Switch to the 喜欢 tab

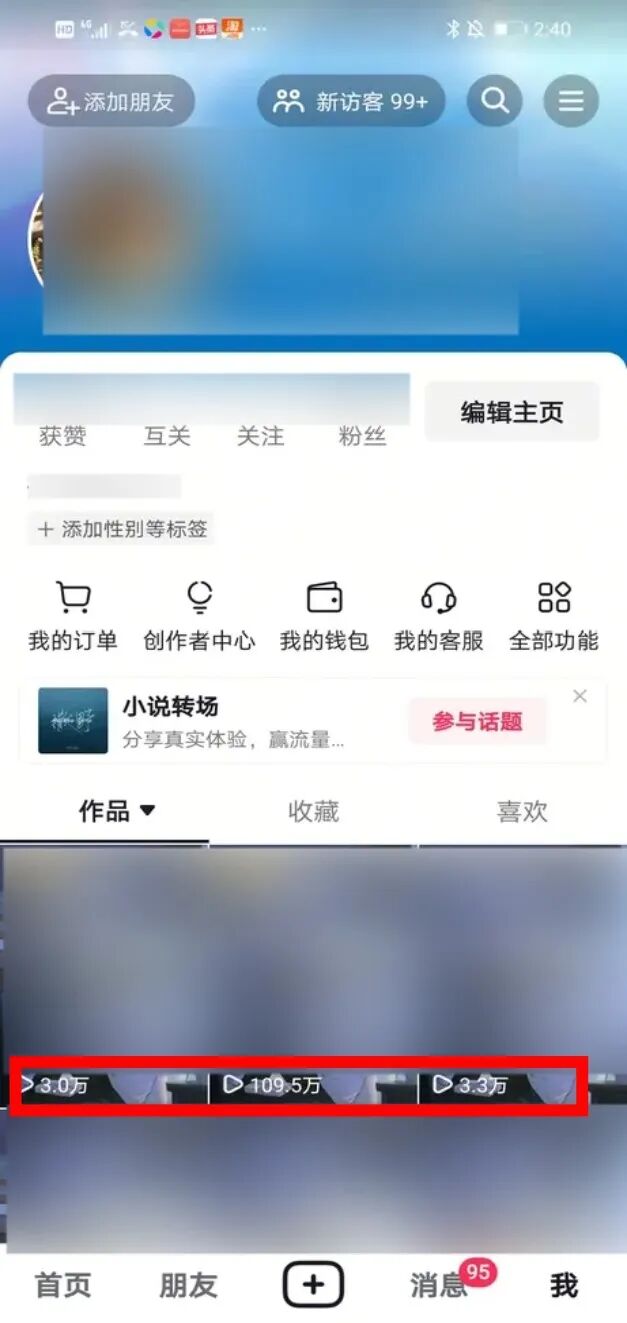522,811
